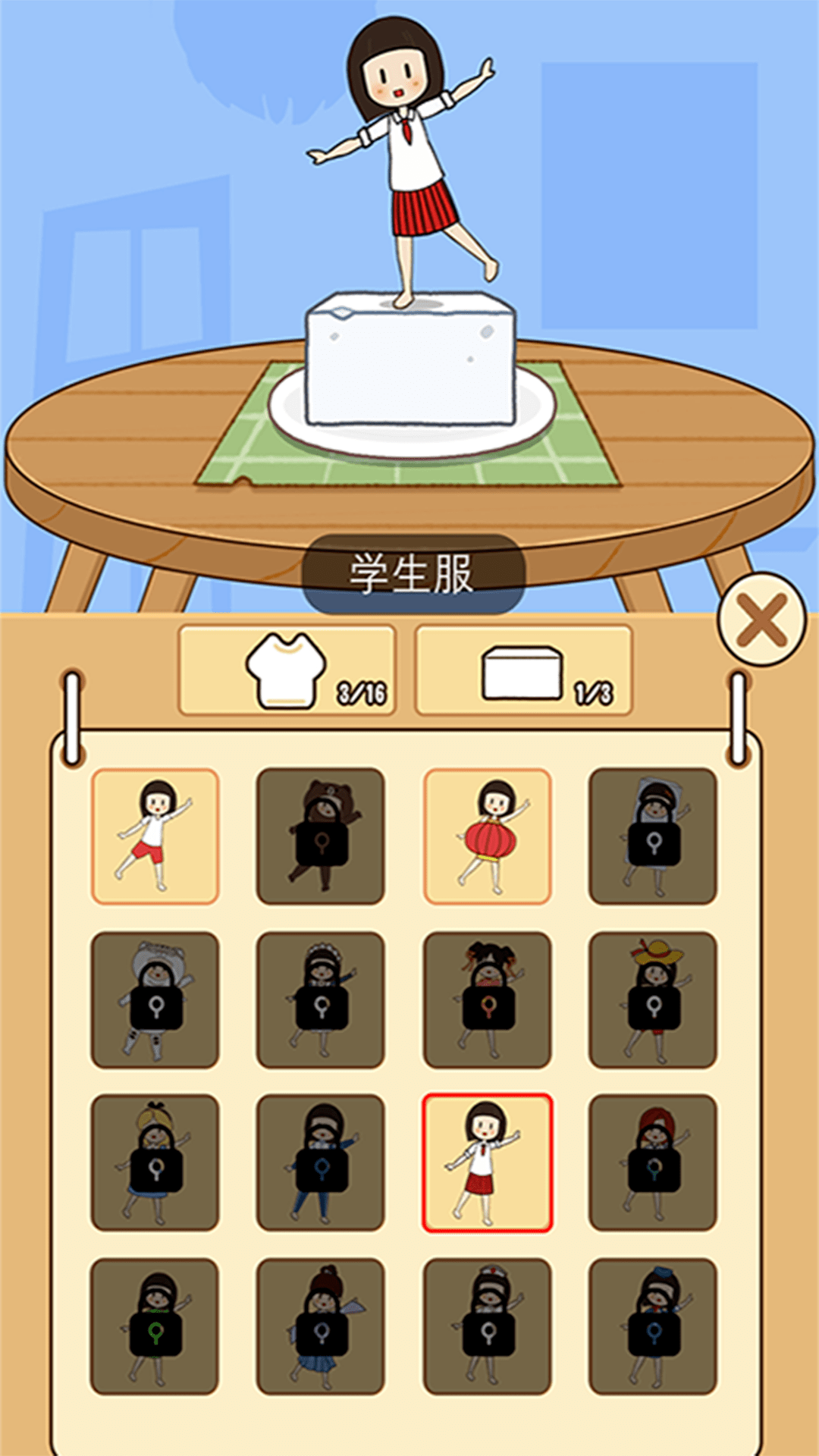The height and width of the screenshot is (1456, 819).
Task: Tap the locked gray cat costume
Action: (155, 999)
